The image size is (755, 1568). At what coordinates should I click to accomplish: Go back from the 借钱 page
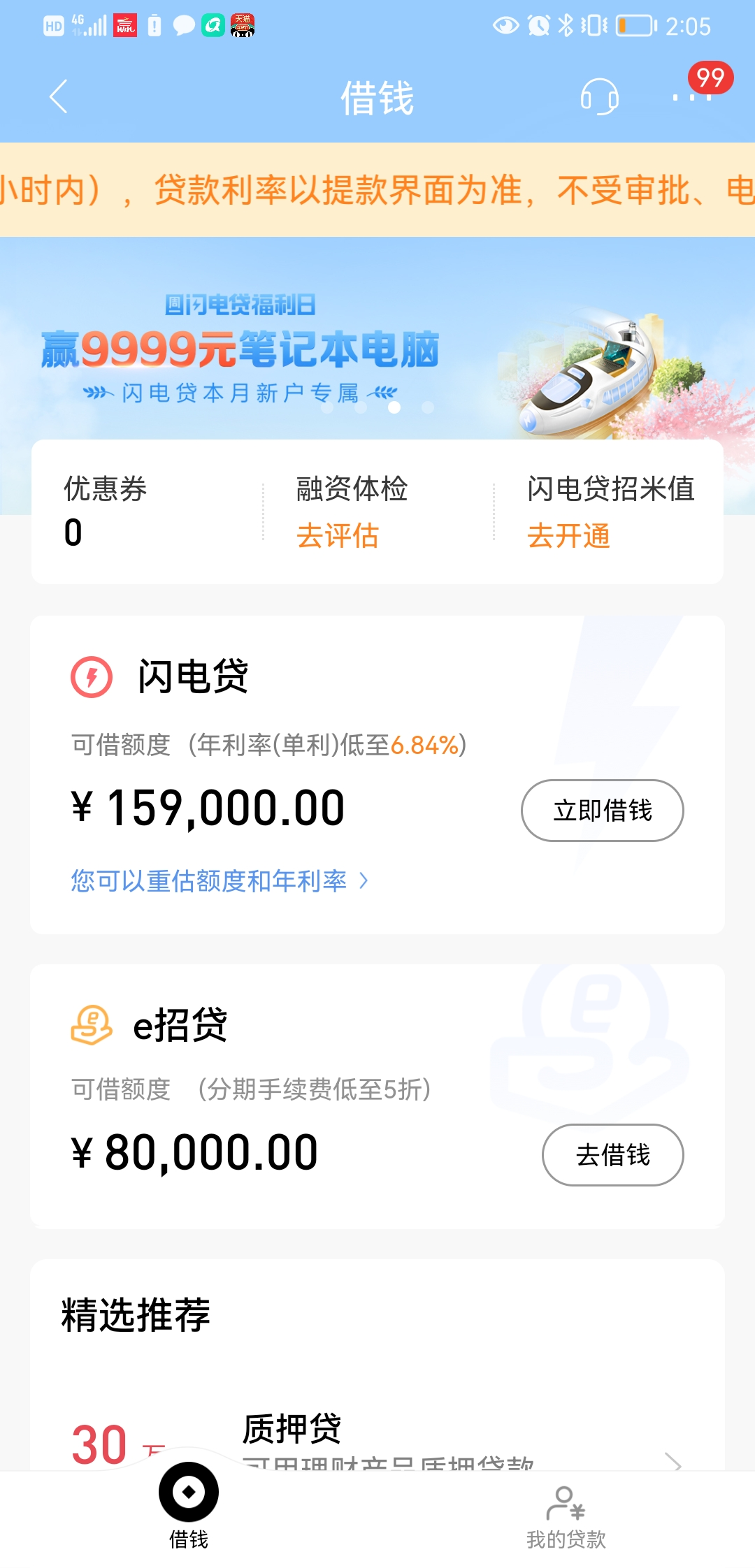[59, 96]
